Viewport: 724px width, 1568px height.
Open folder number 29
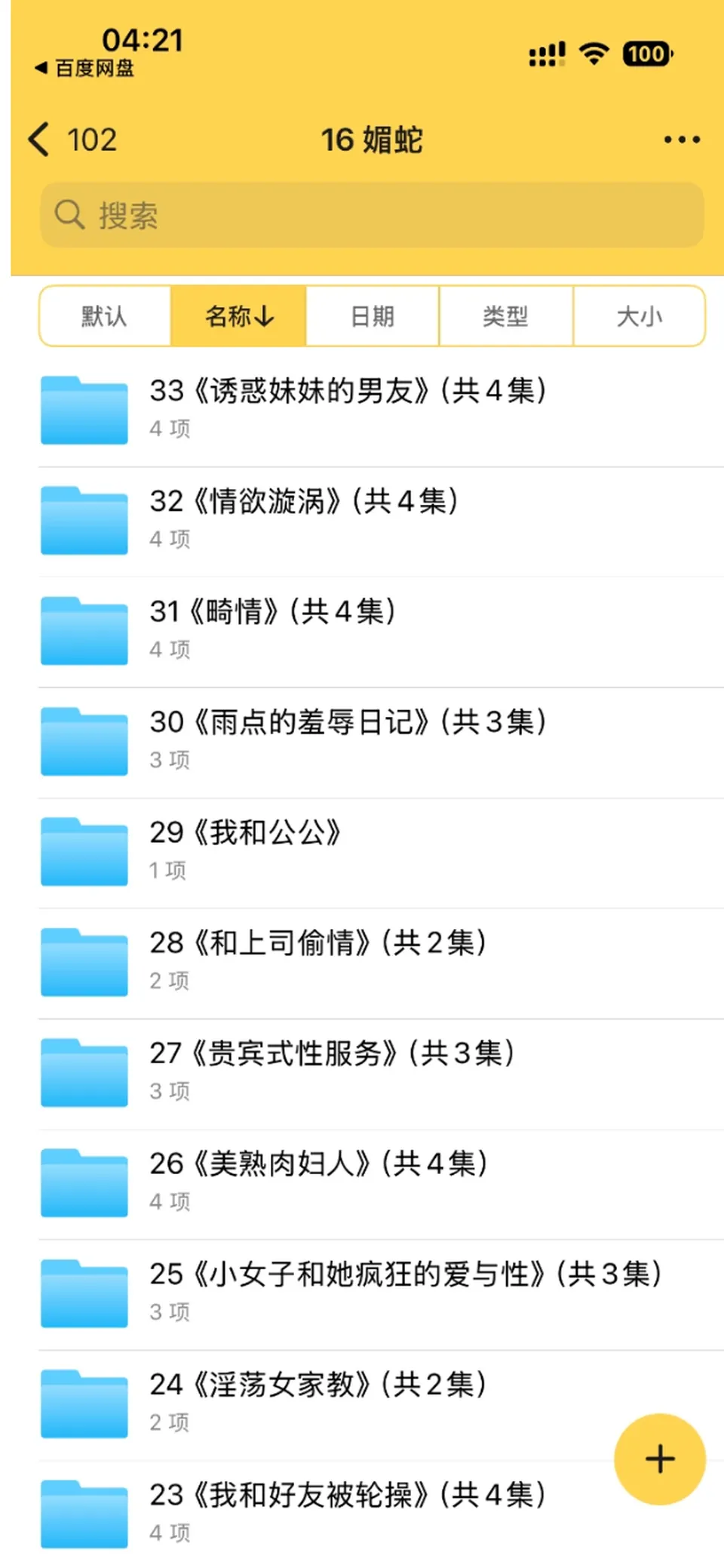pos(381,853)
